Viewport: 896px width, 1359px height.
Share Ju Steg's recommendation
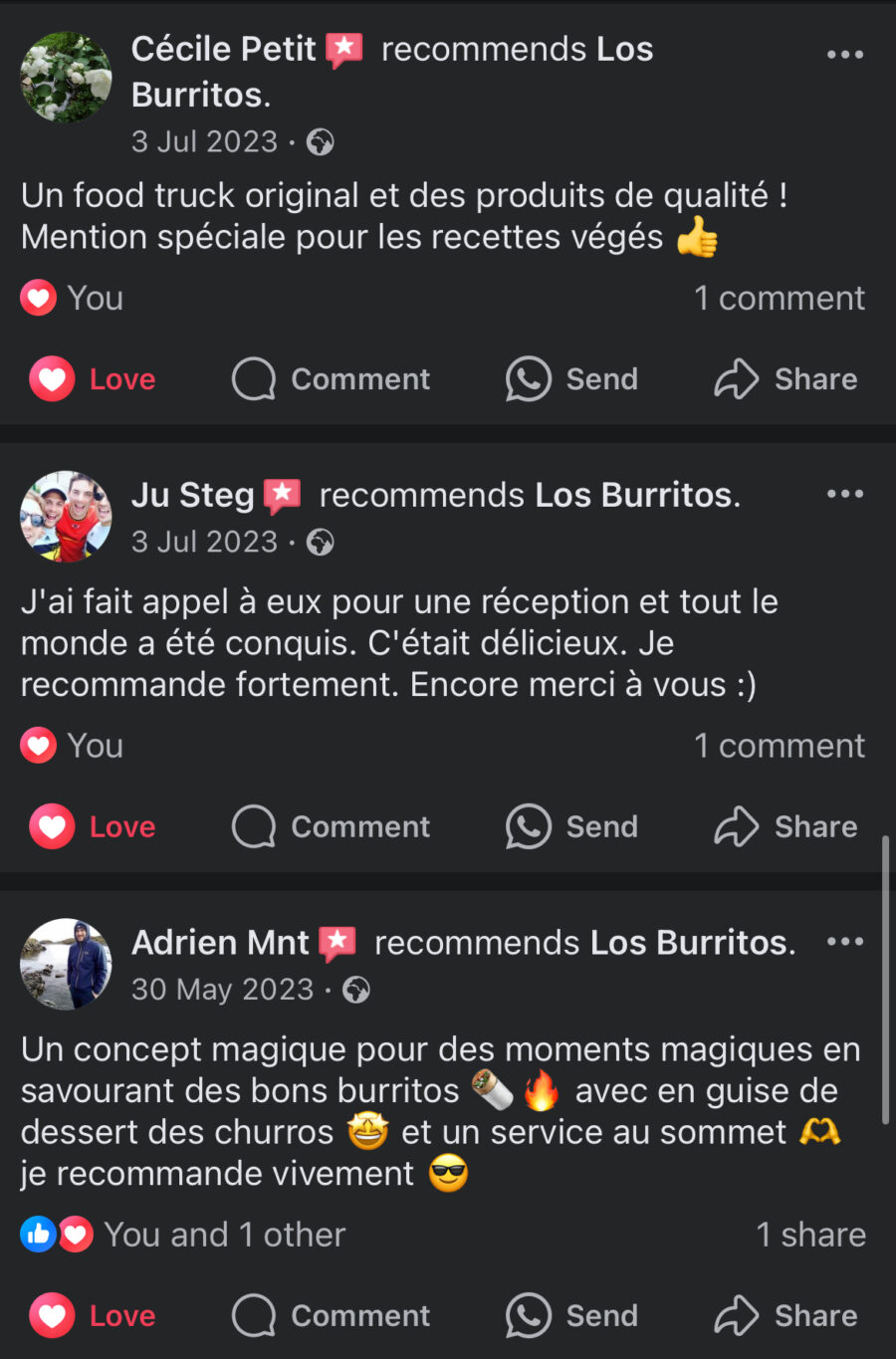pos(785,826)
